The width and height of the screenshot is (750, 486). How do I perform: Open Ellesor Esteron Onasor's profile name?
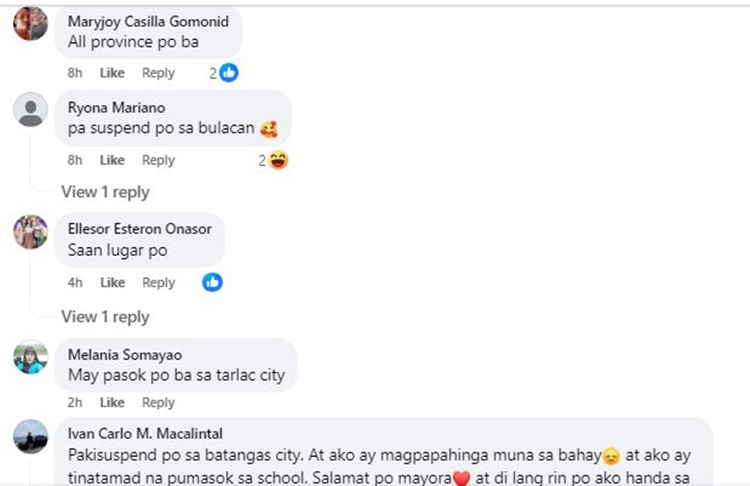(139, 228)
